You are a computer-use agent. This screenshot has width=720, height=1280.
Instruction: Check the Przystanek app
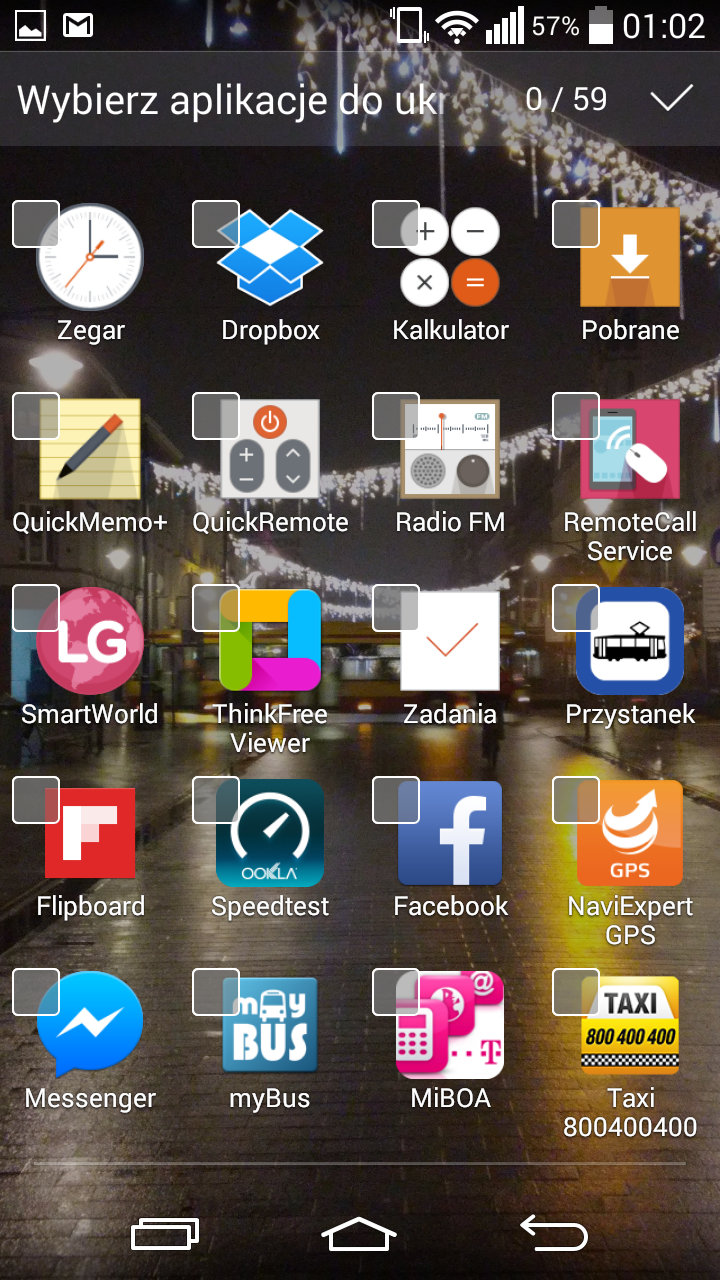point(576,608)
